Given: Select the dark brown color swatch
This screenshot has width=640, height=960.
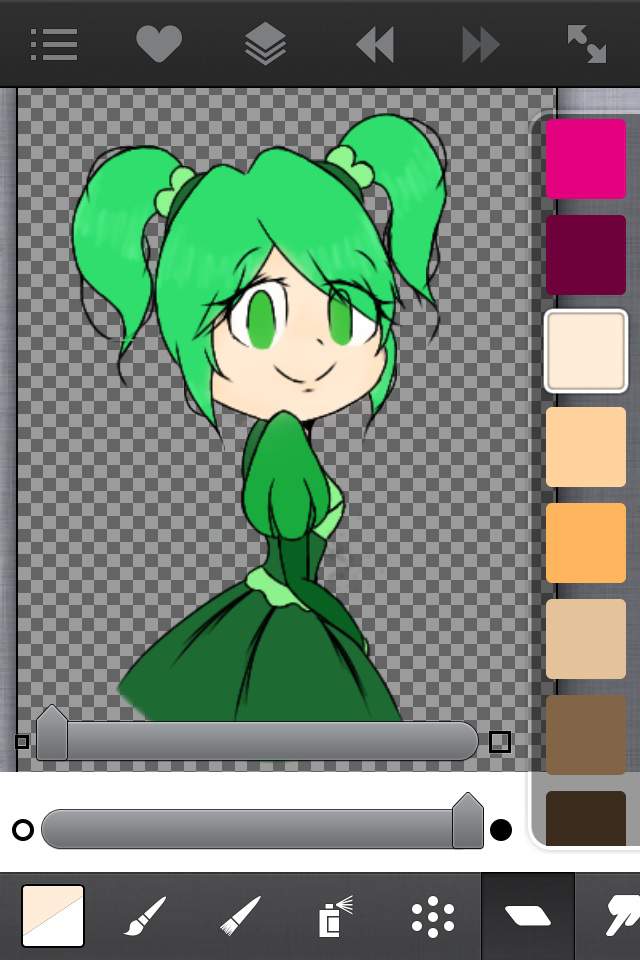Looking at the screenshot, I should (586, 818).
